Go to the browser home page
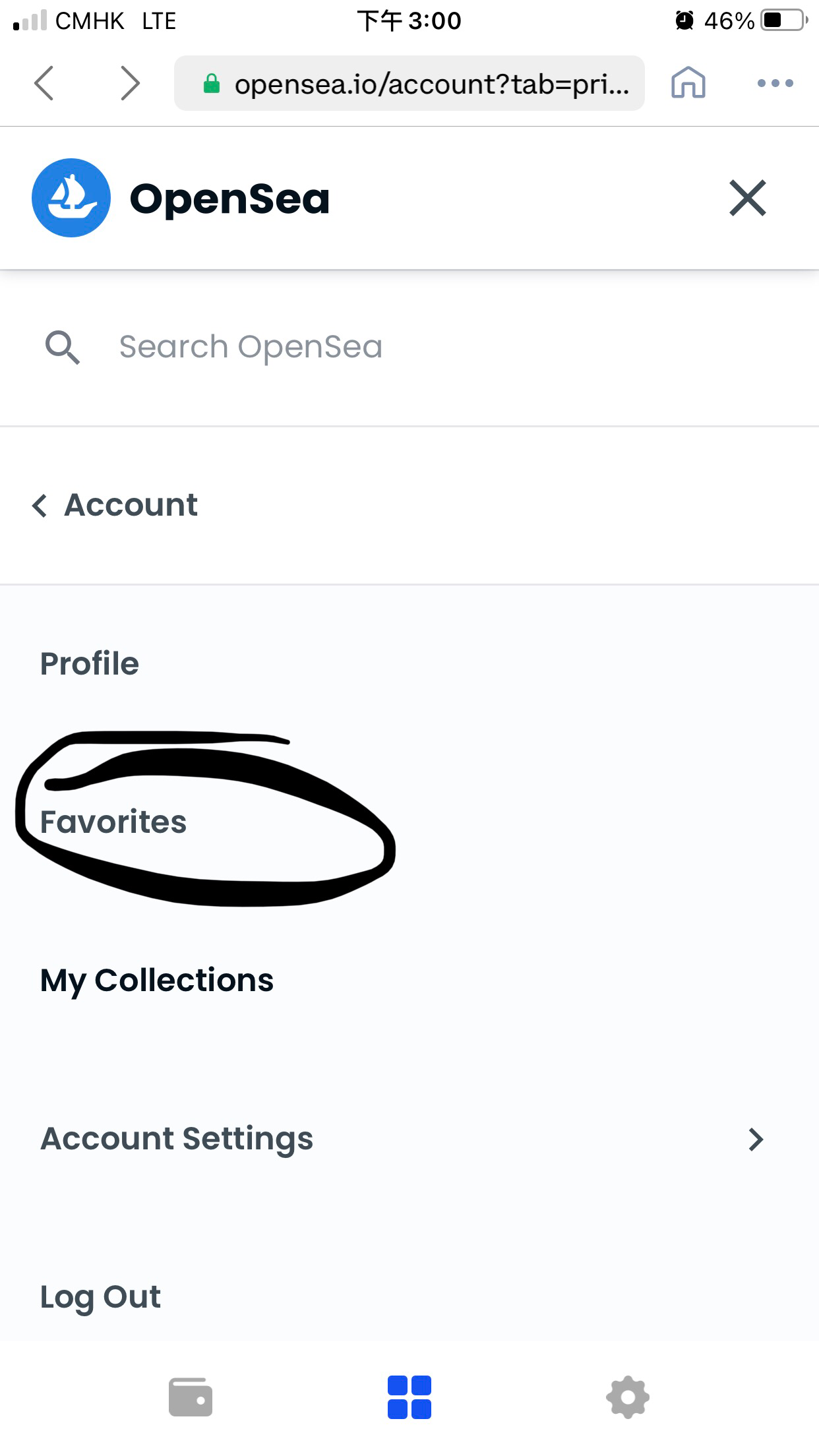 688,83
